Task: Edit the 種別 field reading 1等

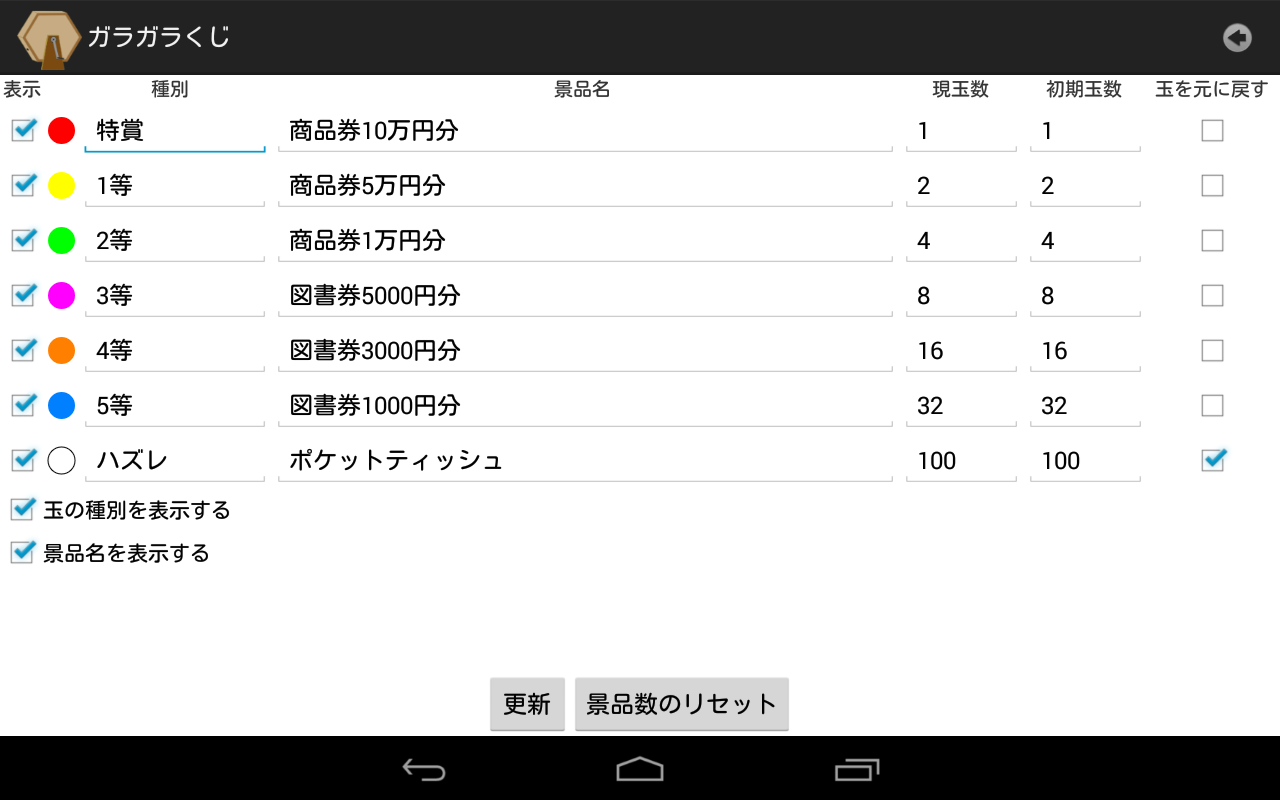Action: (175, 186)
